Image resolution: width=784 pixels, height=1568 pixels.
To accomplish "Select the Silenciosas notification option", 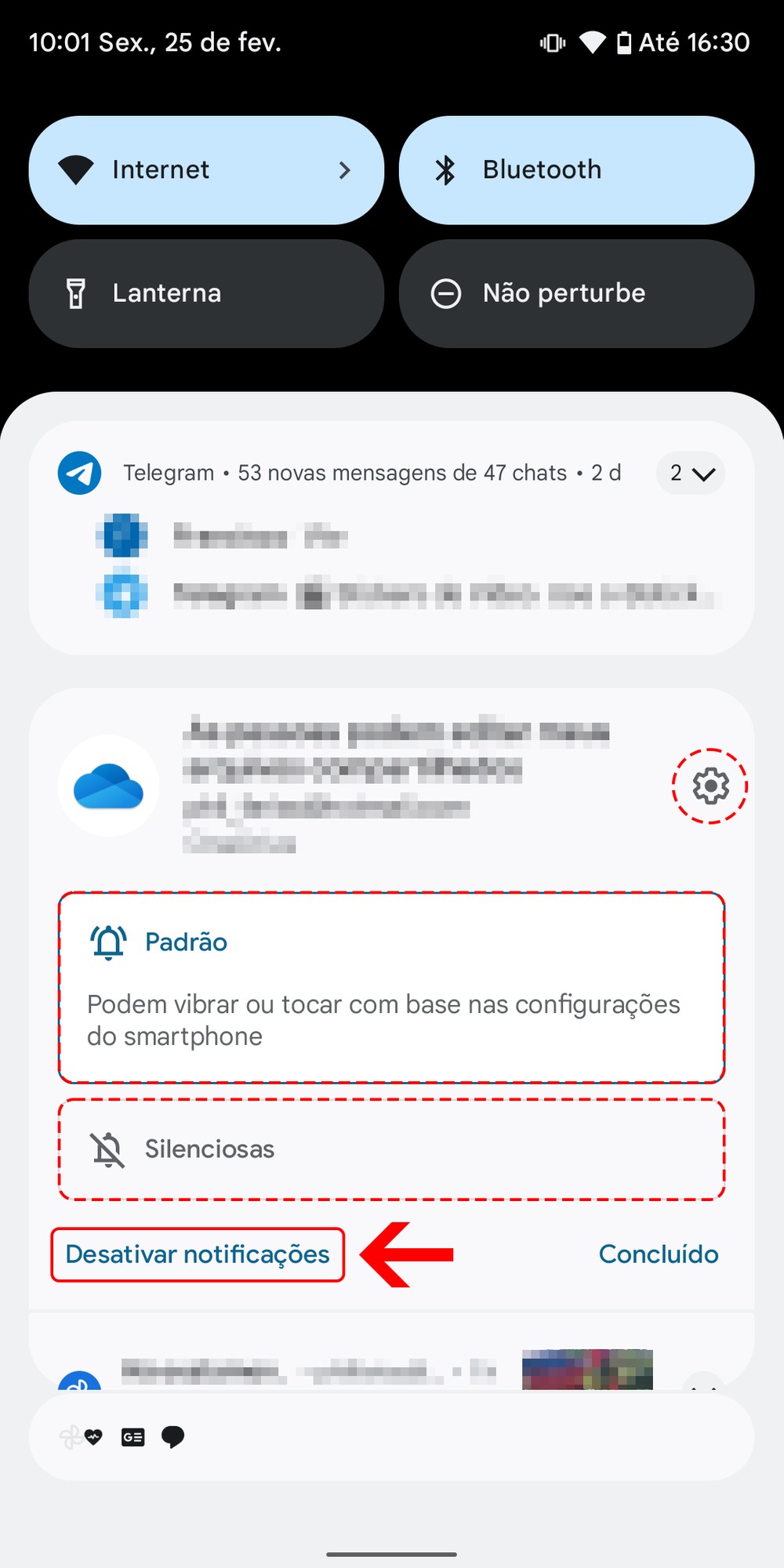I will click(391, 1149).
